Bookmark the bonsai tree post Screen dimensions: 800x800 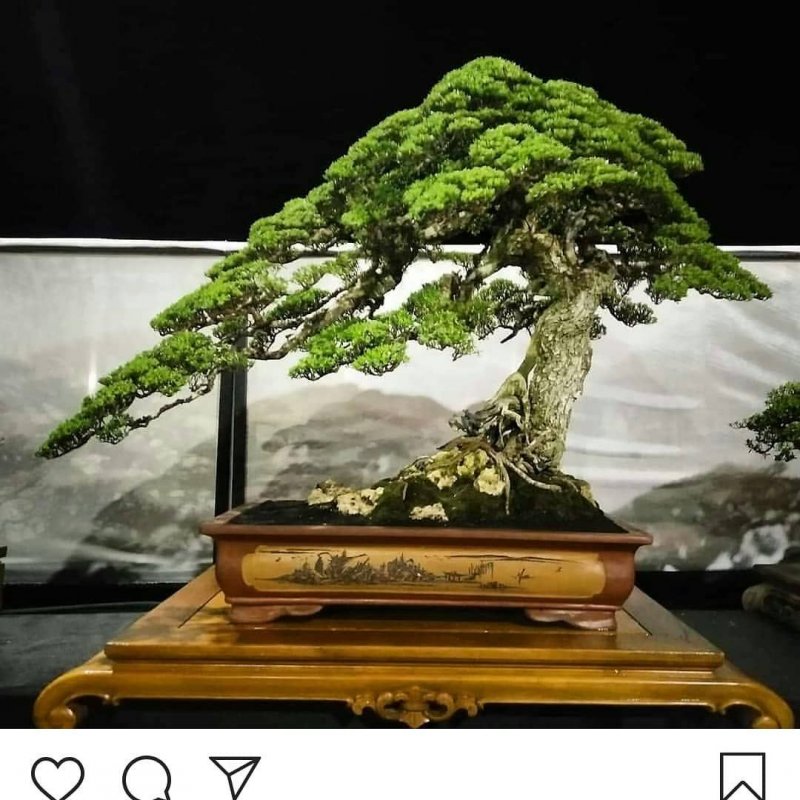click(x=742, y=777)
